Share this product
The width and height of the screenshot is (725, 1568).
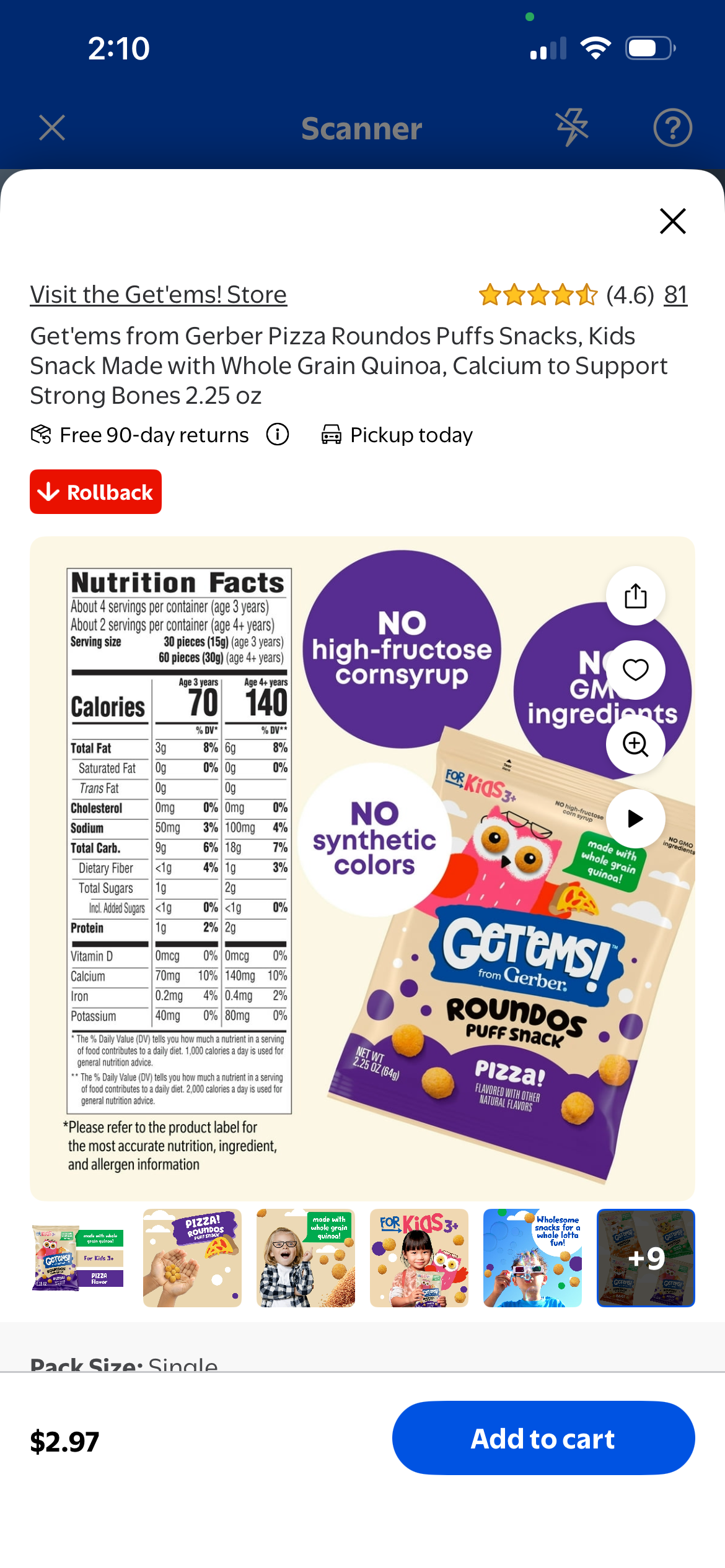pos(635,596)
